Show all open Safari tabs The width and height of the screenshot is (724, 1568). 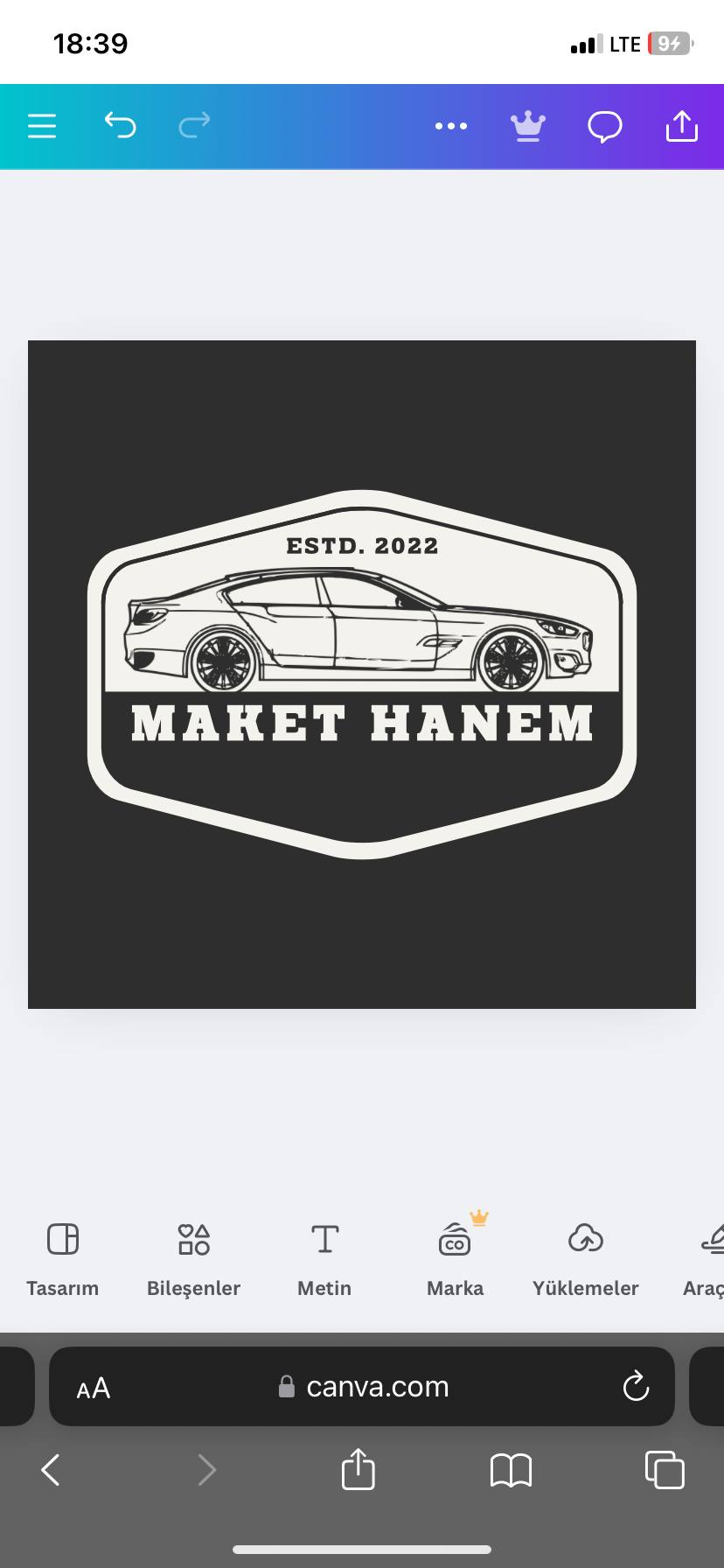click(665, 1469)
